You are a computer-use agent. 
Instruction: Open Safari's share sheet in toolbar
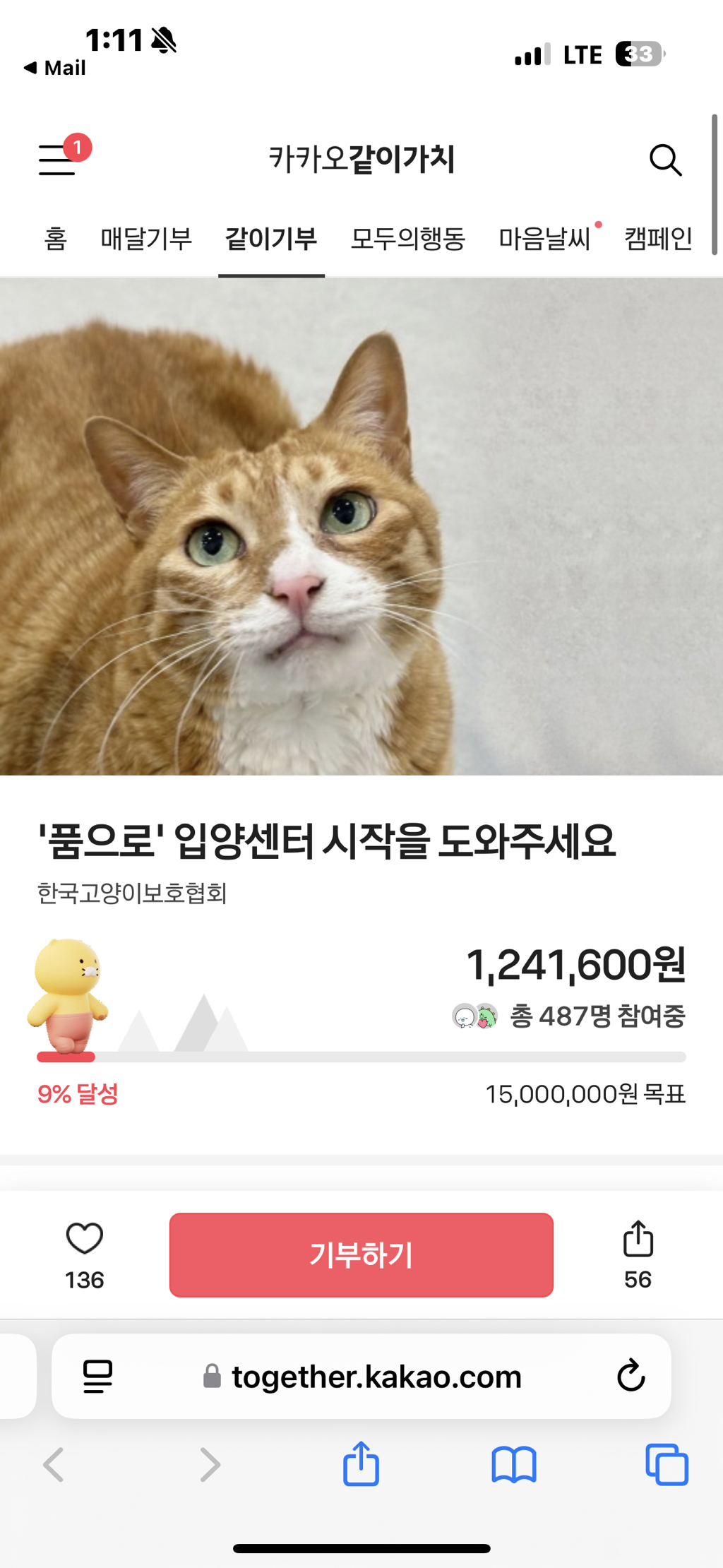(361, 1464)
